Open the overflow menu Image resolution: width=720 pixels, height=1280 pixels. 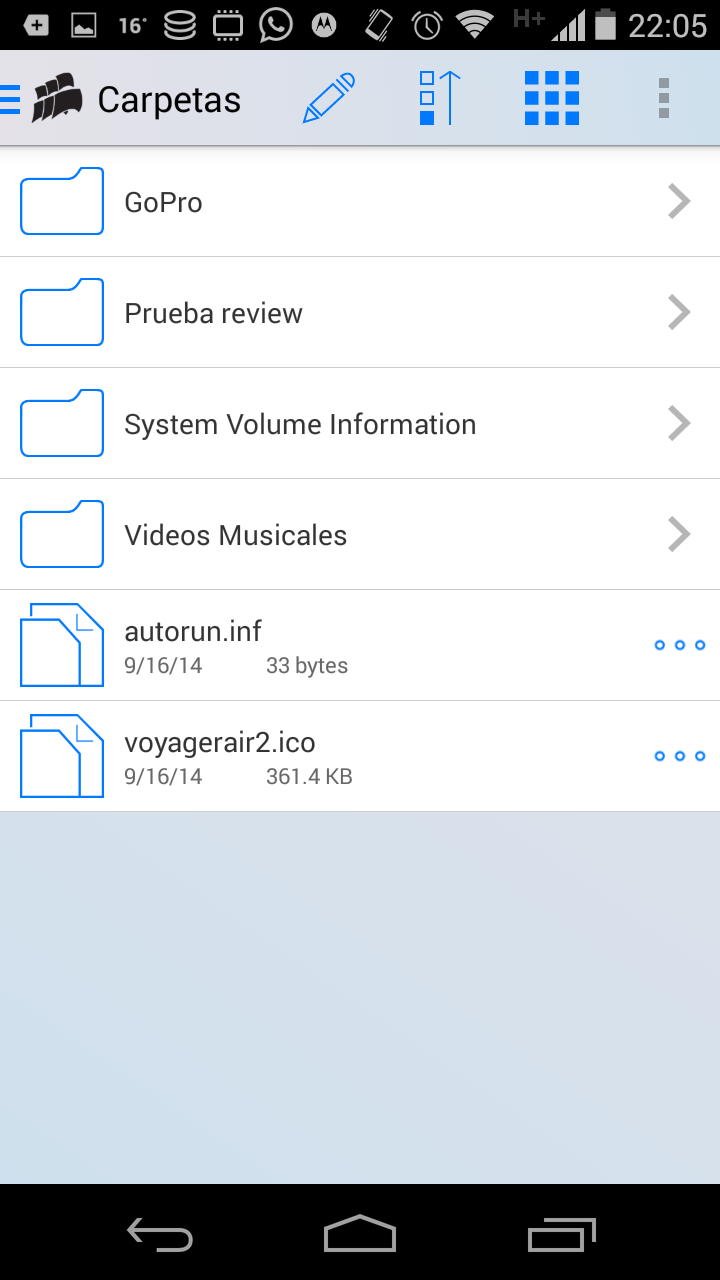click(x=664, y=98)
